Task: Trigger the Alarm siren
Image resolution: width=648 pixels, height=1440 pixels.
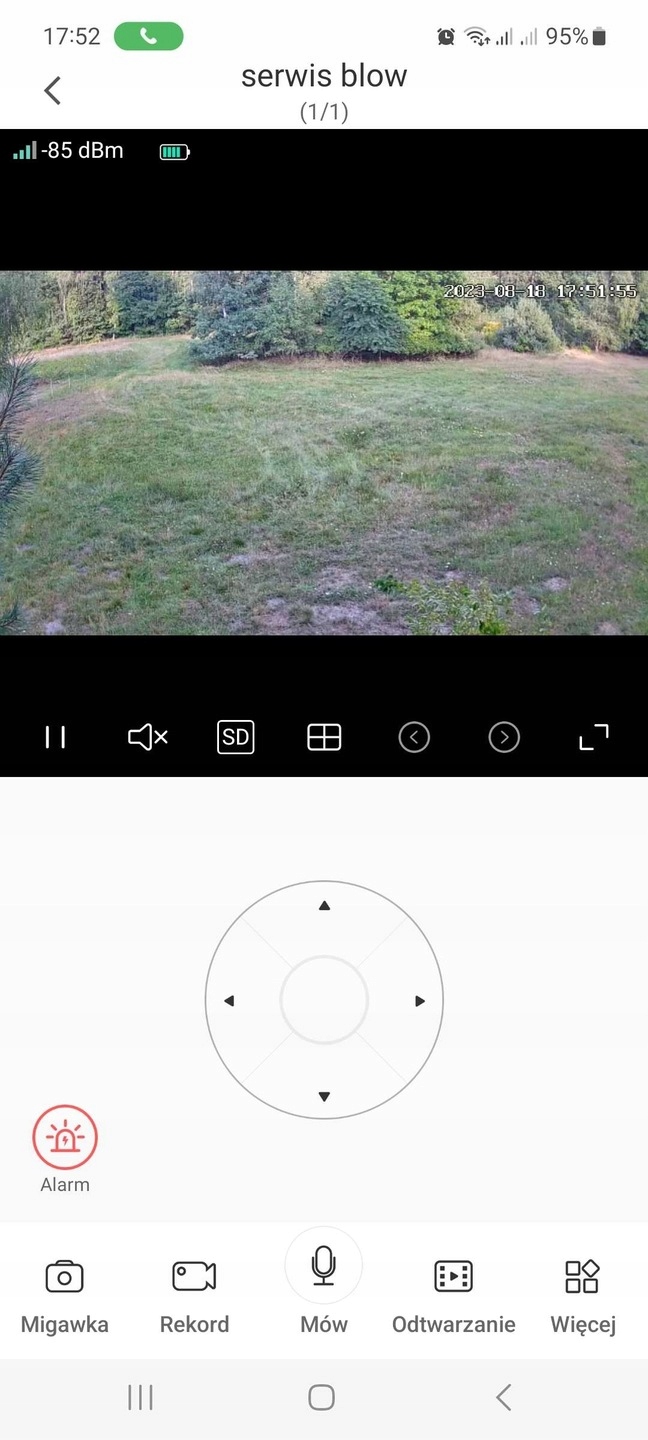Action: (x=65, y=1138)
